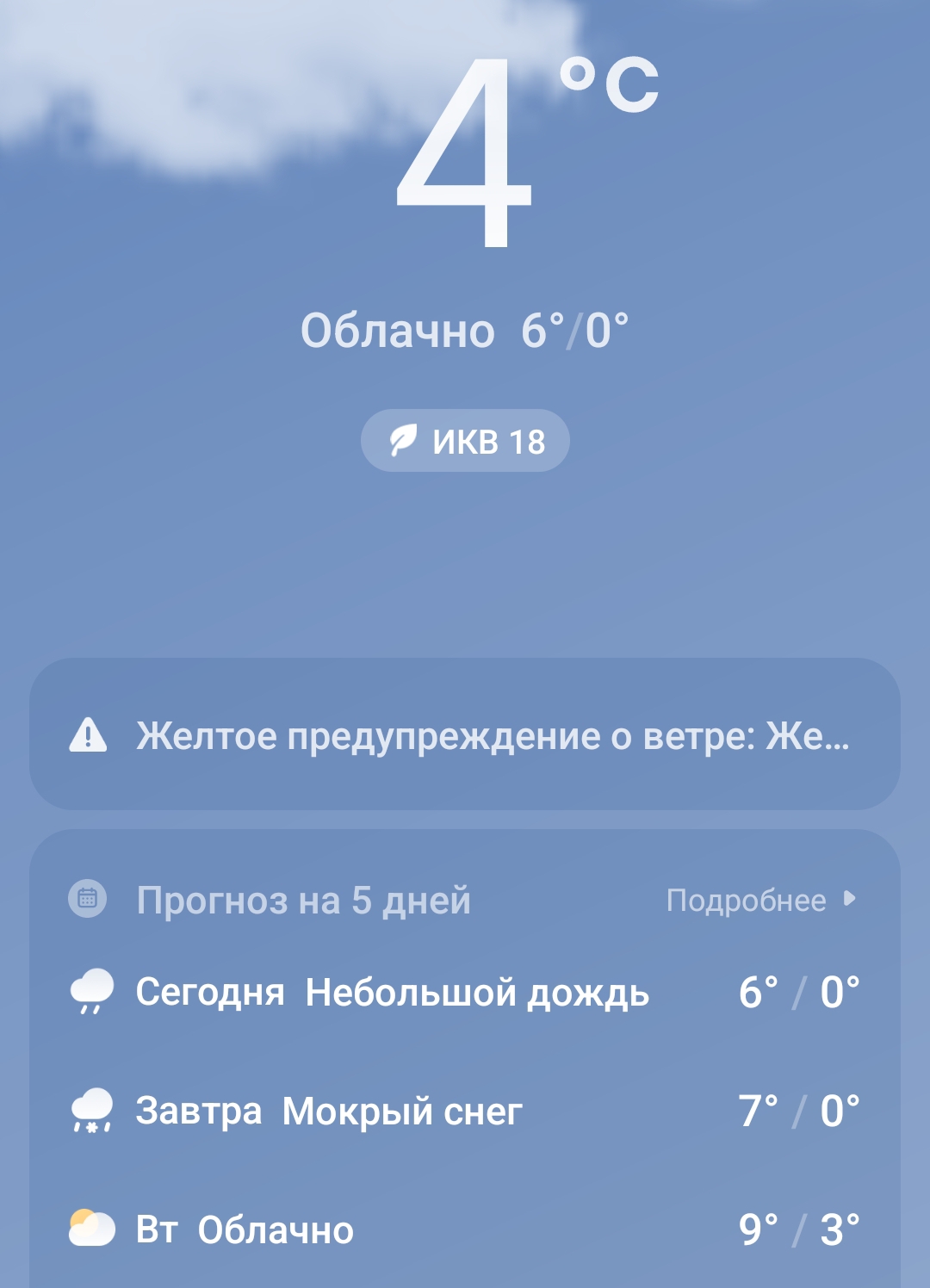This screenshot has width=930, height=1288.
Task: Open the Вт Облачно forecast row
Action: point(465,1229)
